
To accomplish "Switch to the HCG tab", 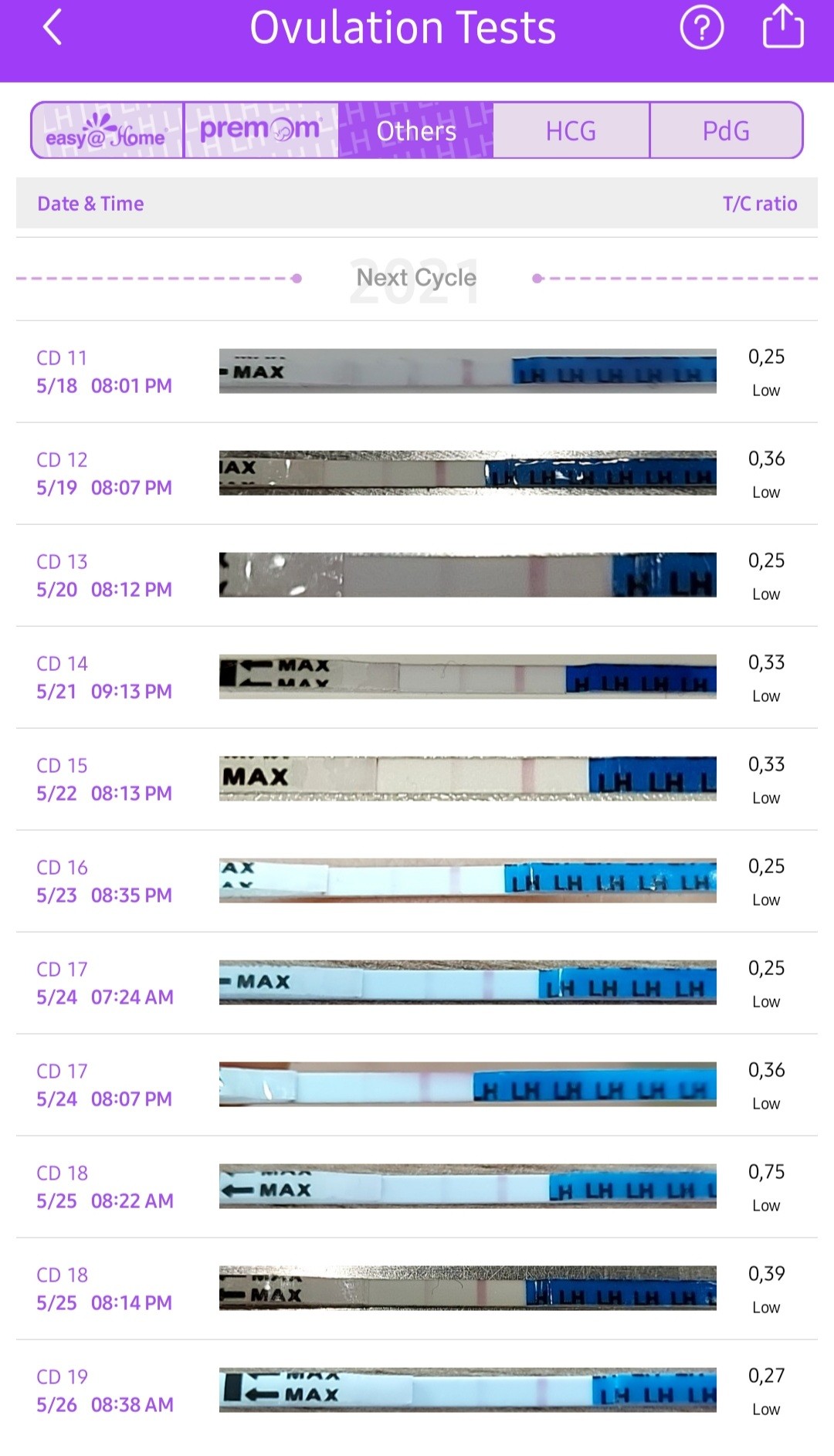I will click(x=571, y=130).
